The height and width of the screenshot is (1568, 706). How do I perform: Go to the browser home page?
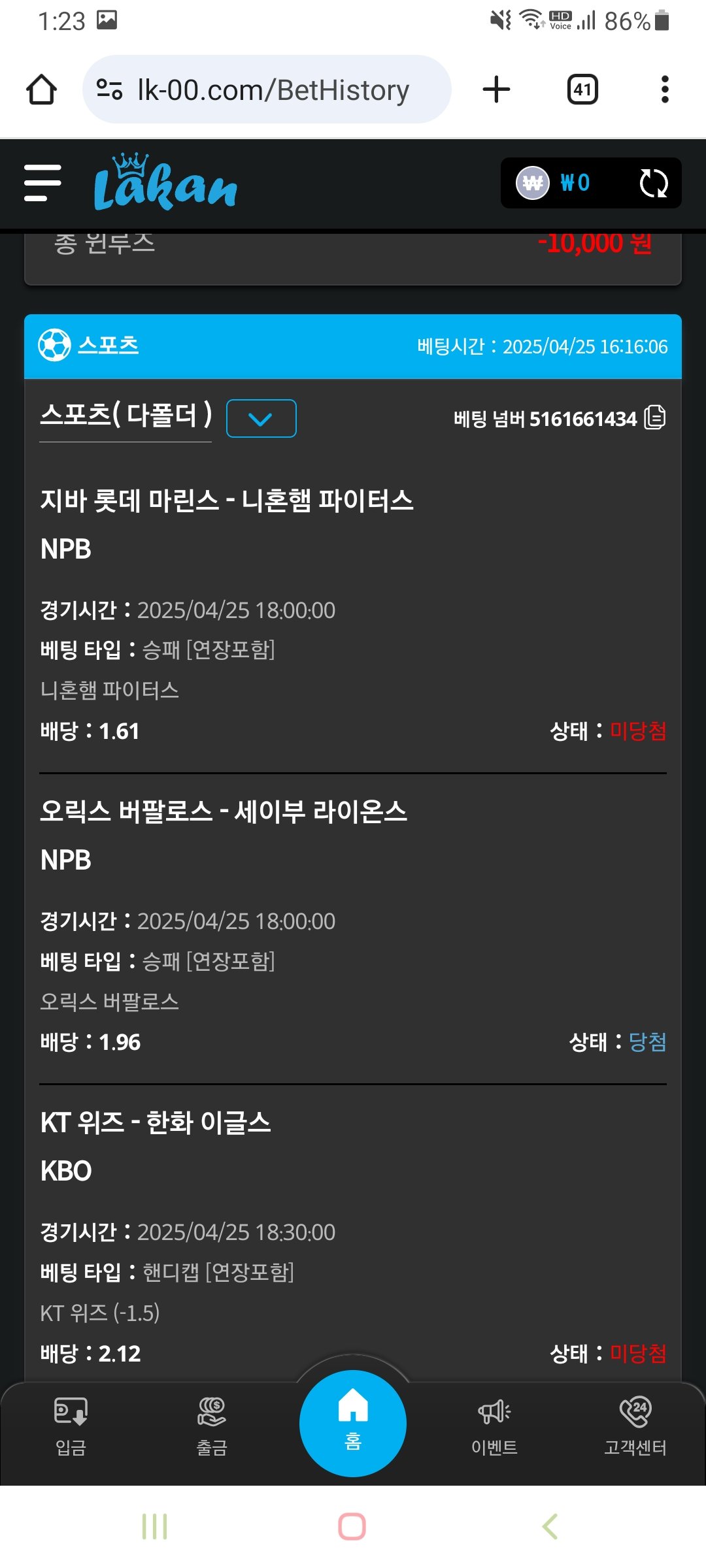(x=41, y=90)
